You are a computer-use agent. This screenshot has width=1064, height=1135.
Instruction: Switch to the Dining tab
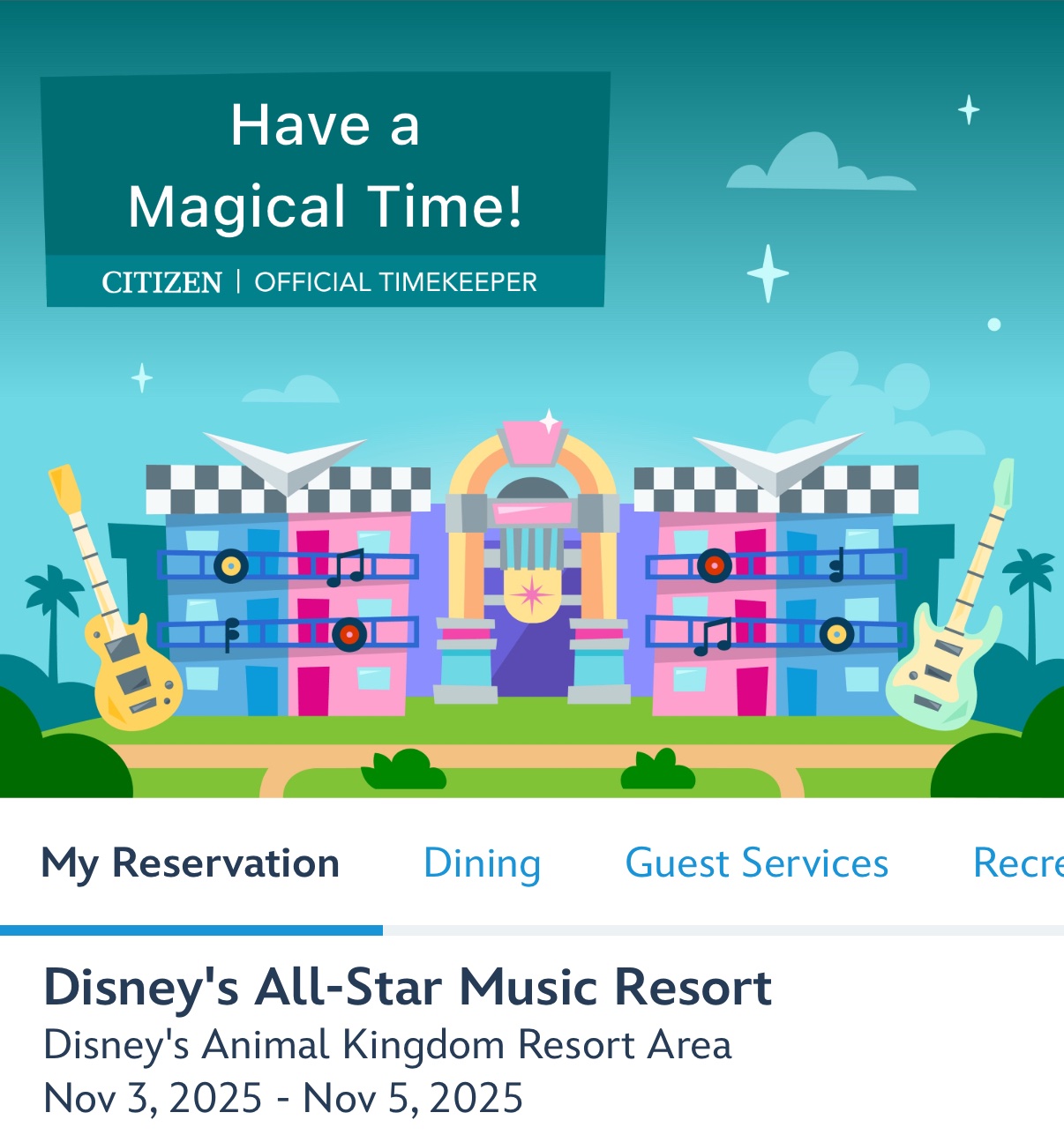[482, 863]
